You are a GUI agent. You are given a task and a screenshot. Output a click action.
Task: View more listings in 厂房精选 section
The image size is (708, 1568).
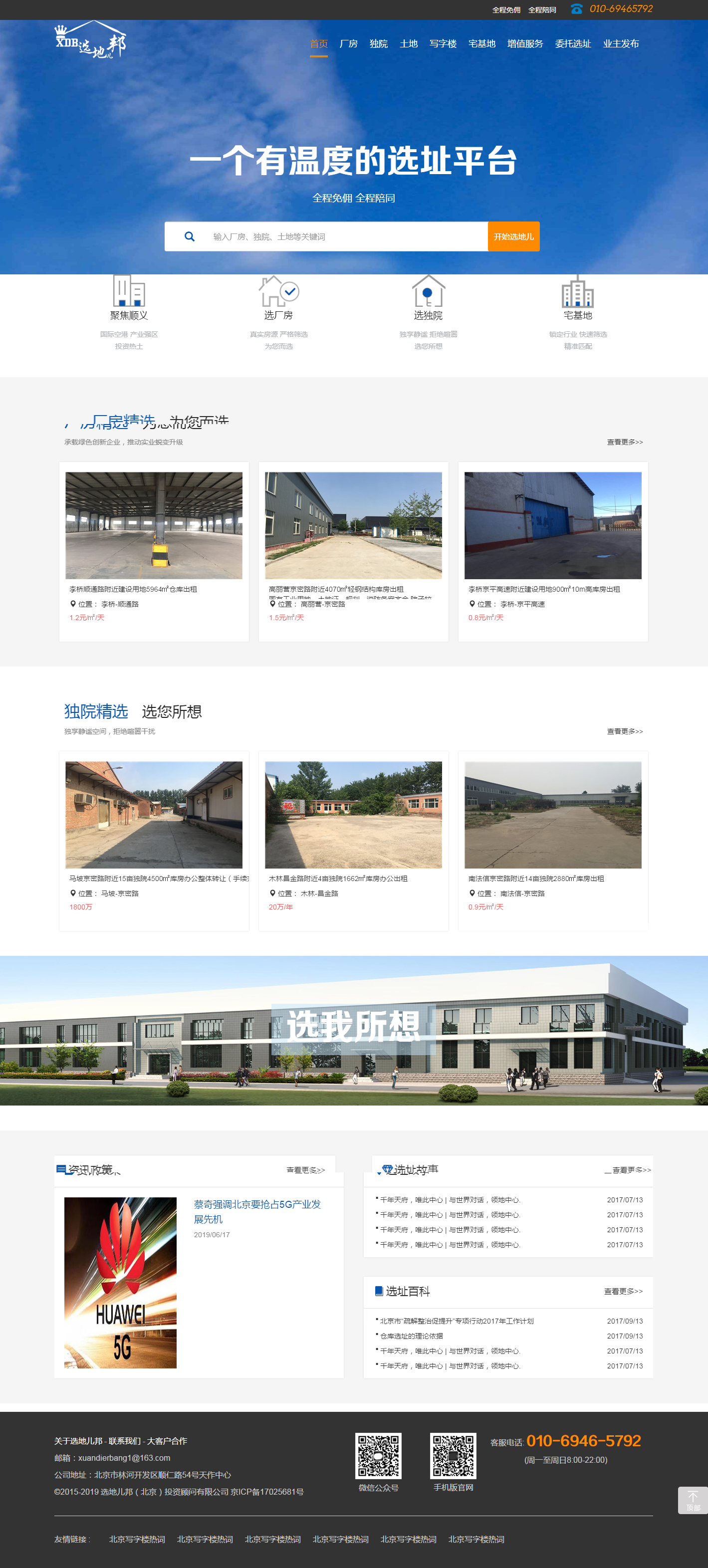624,442
